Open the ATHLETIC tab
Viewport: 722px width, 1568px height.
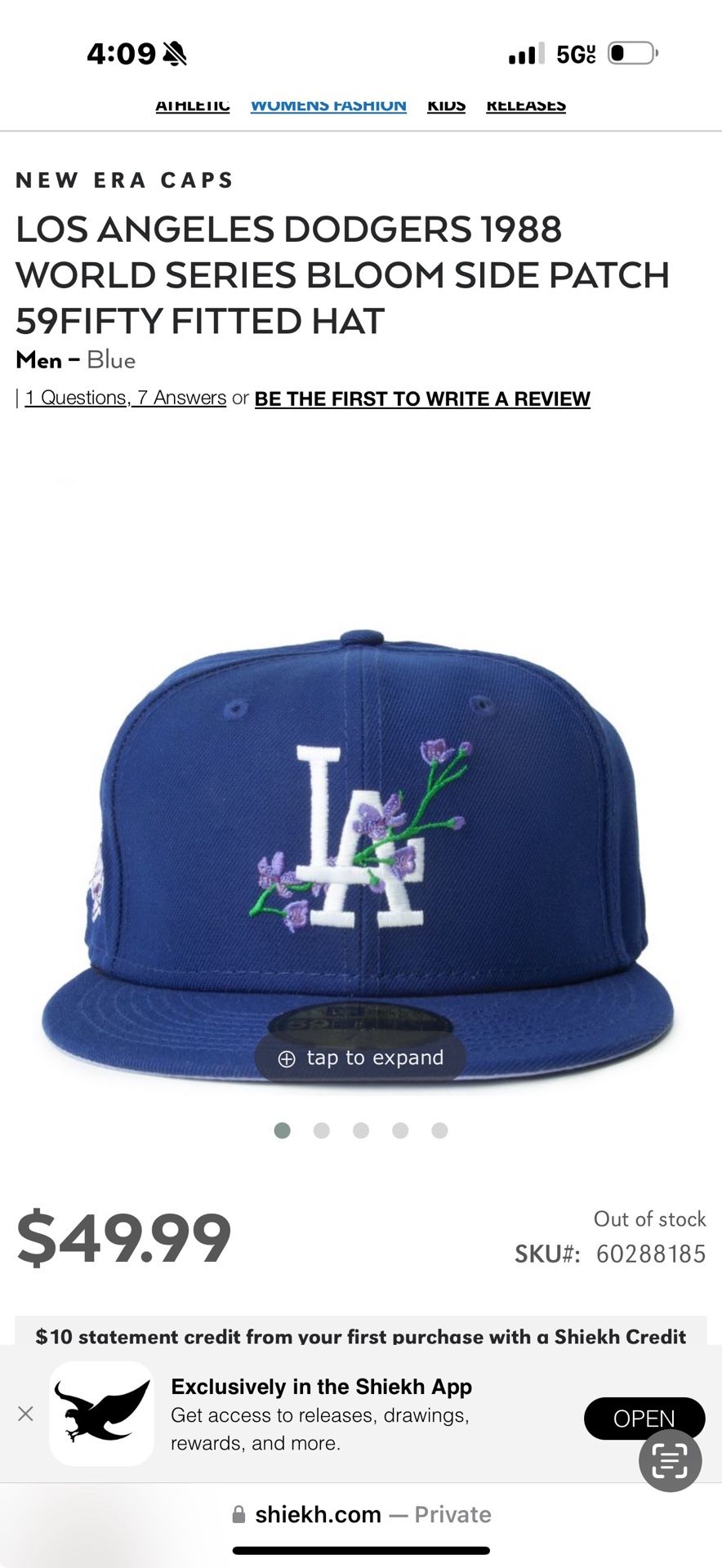pos(192,105)
